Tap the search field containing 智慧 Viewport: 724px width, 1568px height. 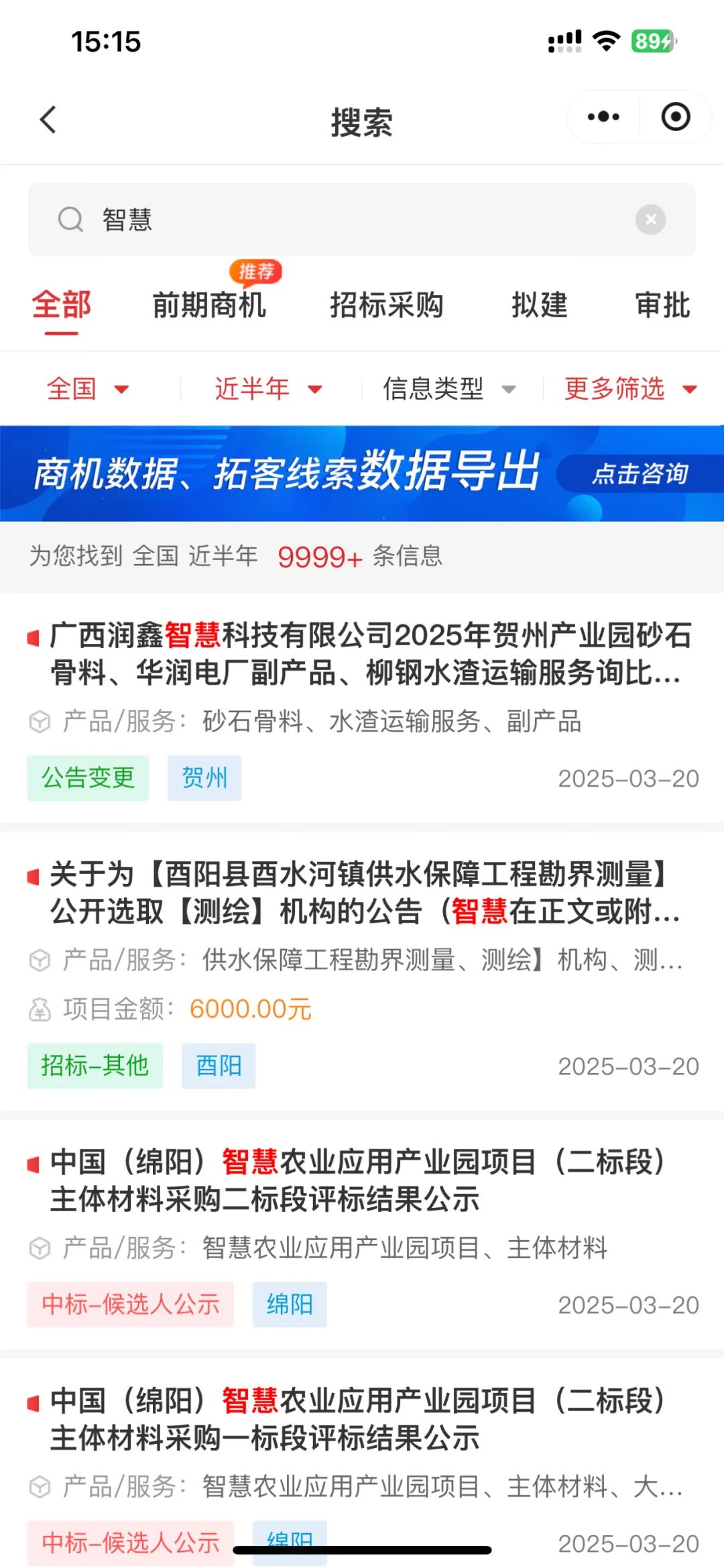tap(362, 219)
